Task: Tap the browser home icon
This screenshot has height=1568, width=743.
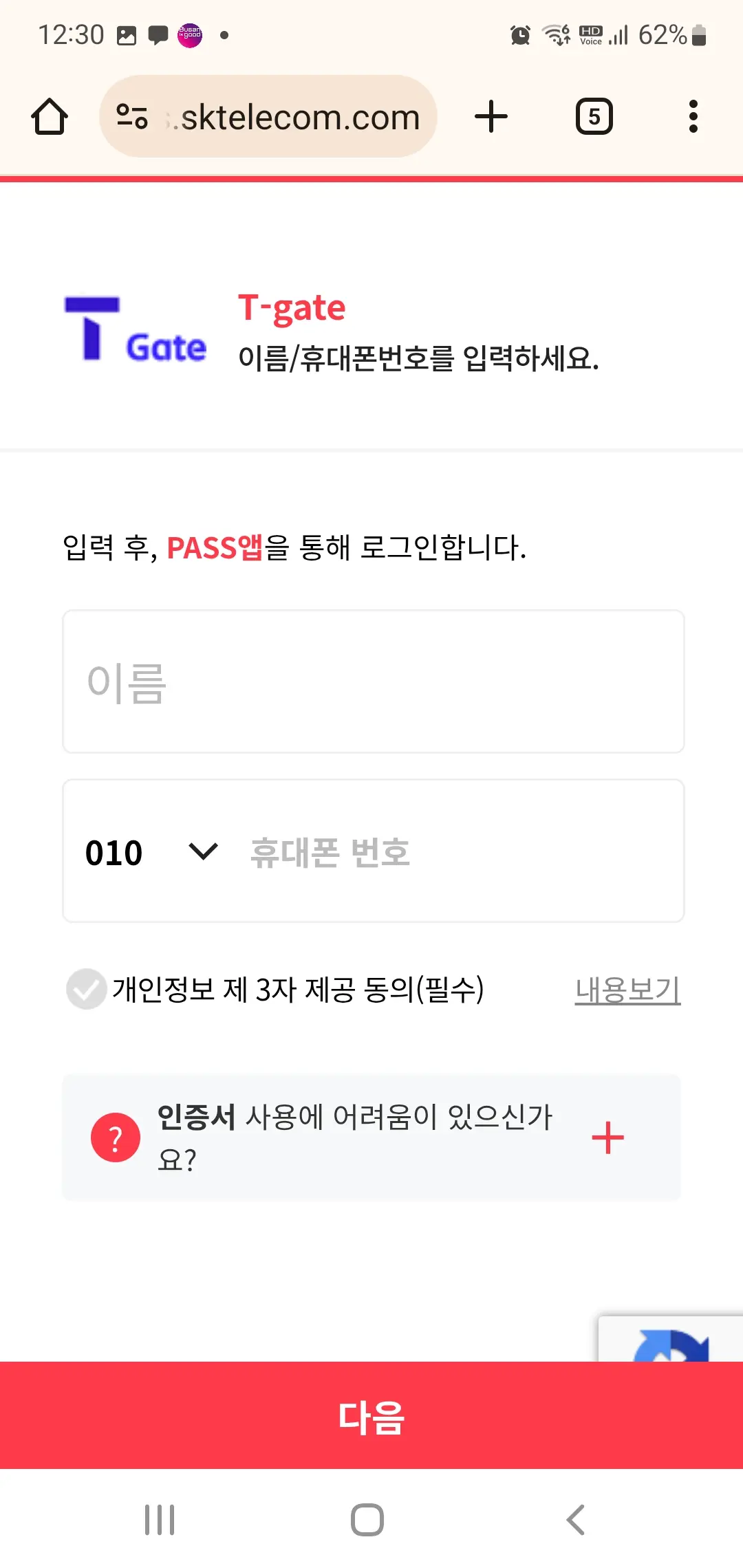Action: point(50,117)
